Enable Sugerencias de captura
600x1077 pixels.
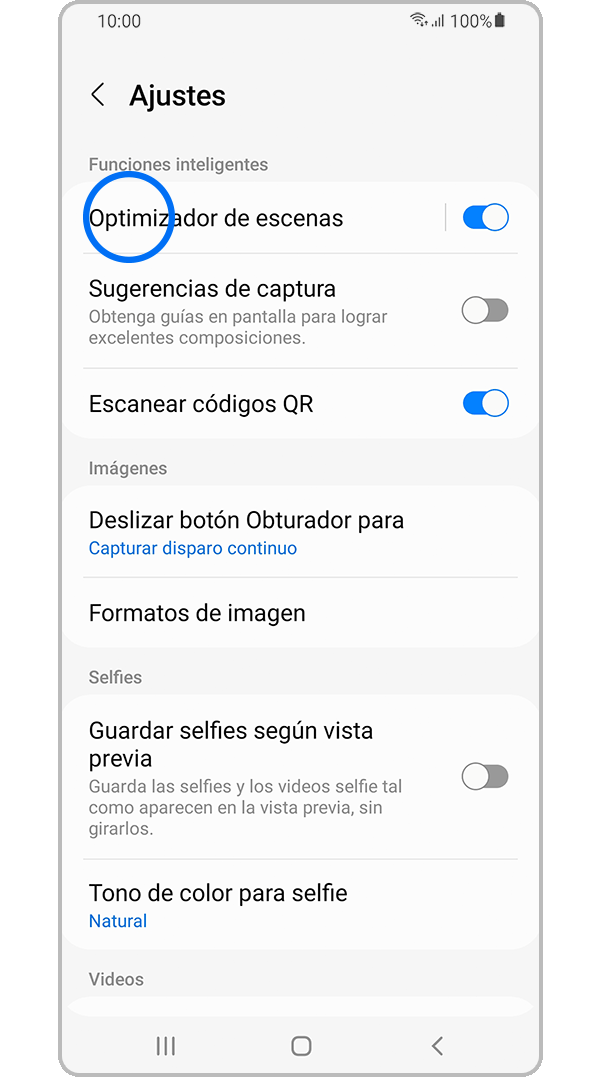click(x=485, y=311)
